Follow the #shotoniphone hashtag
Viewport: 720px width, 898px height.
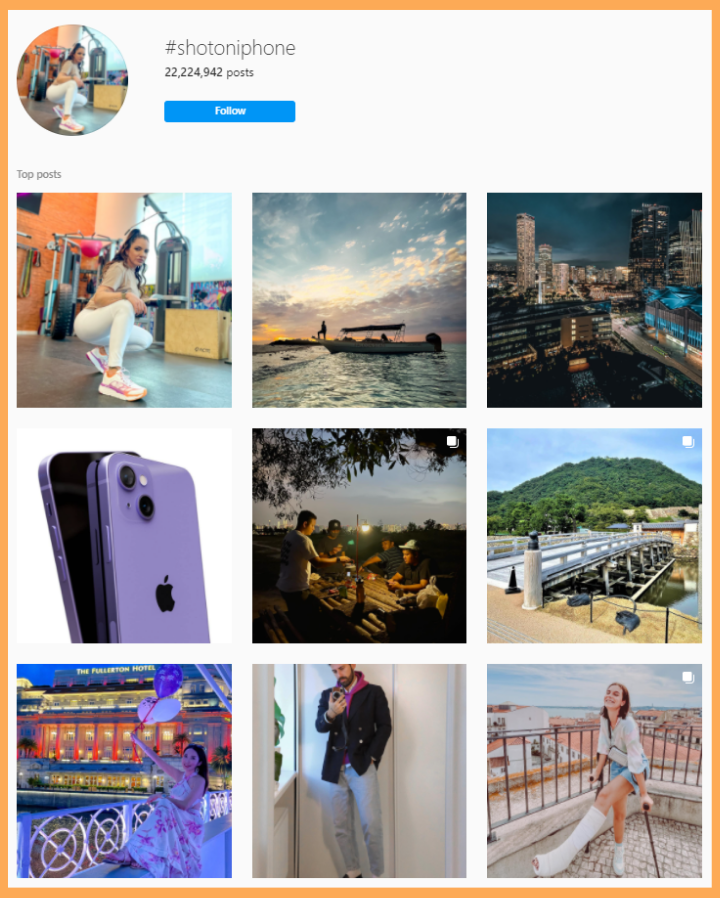[229, 111]
